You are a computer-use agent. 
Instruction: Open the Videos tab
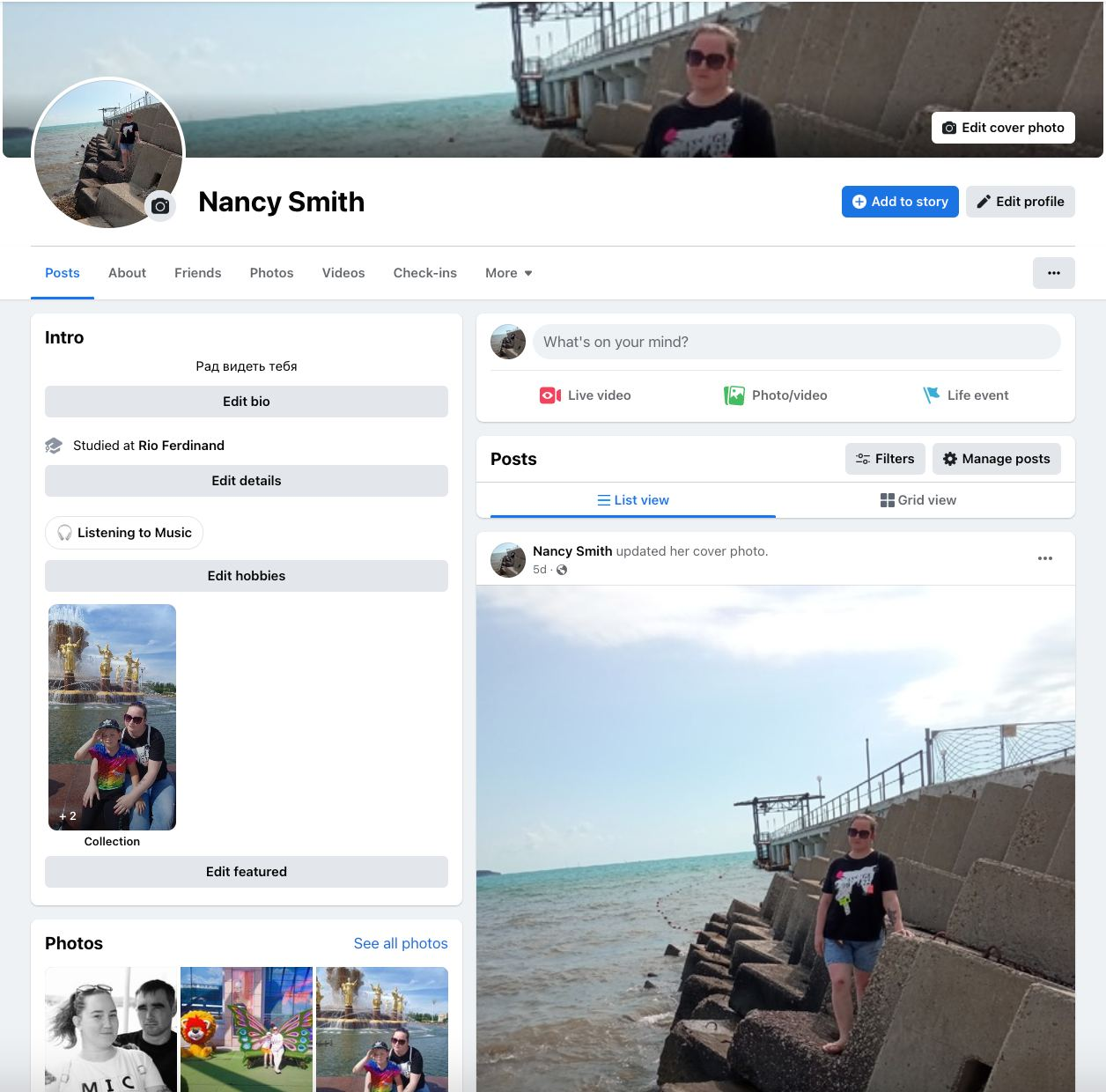pyautogui.click(x=343, y=273)
